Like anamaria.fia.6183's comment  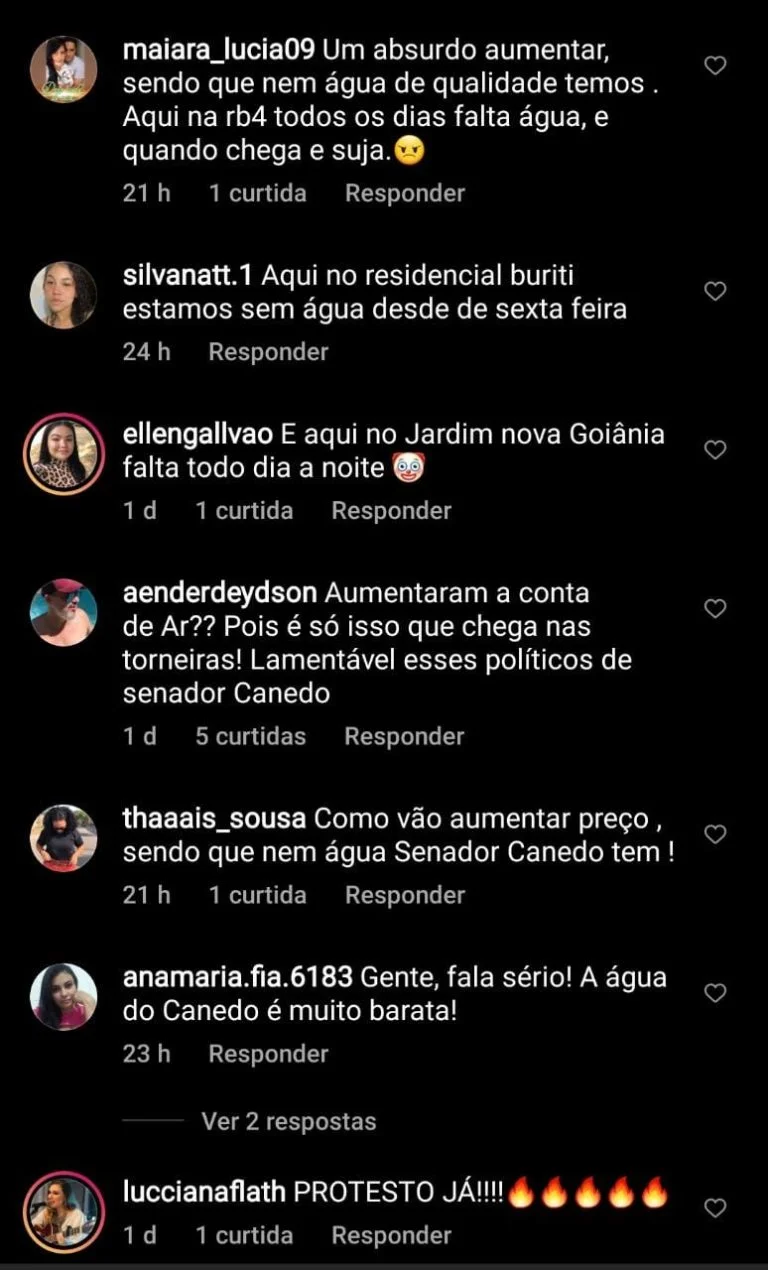(x=715, y=993)
